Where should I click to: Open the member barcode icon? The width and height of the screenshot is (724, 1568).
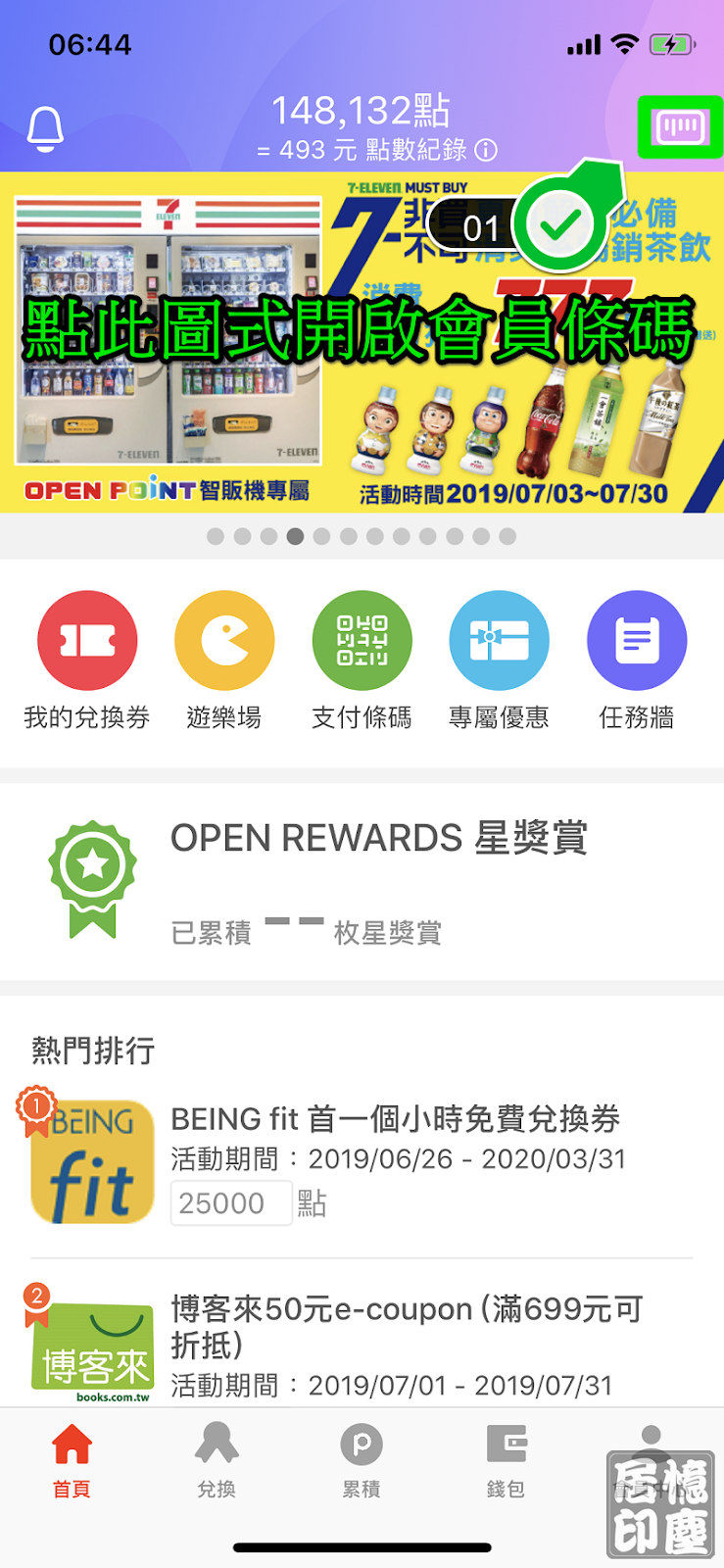(680, 127)
